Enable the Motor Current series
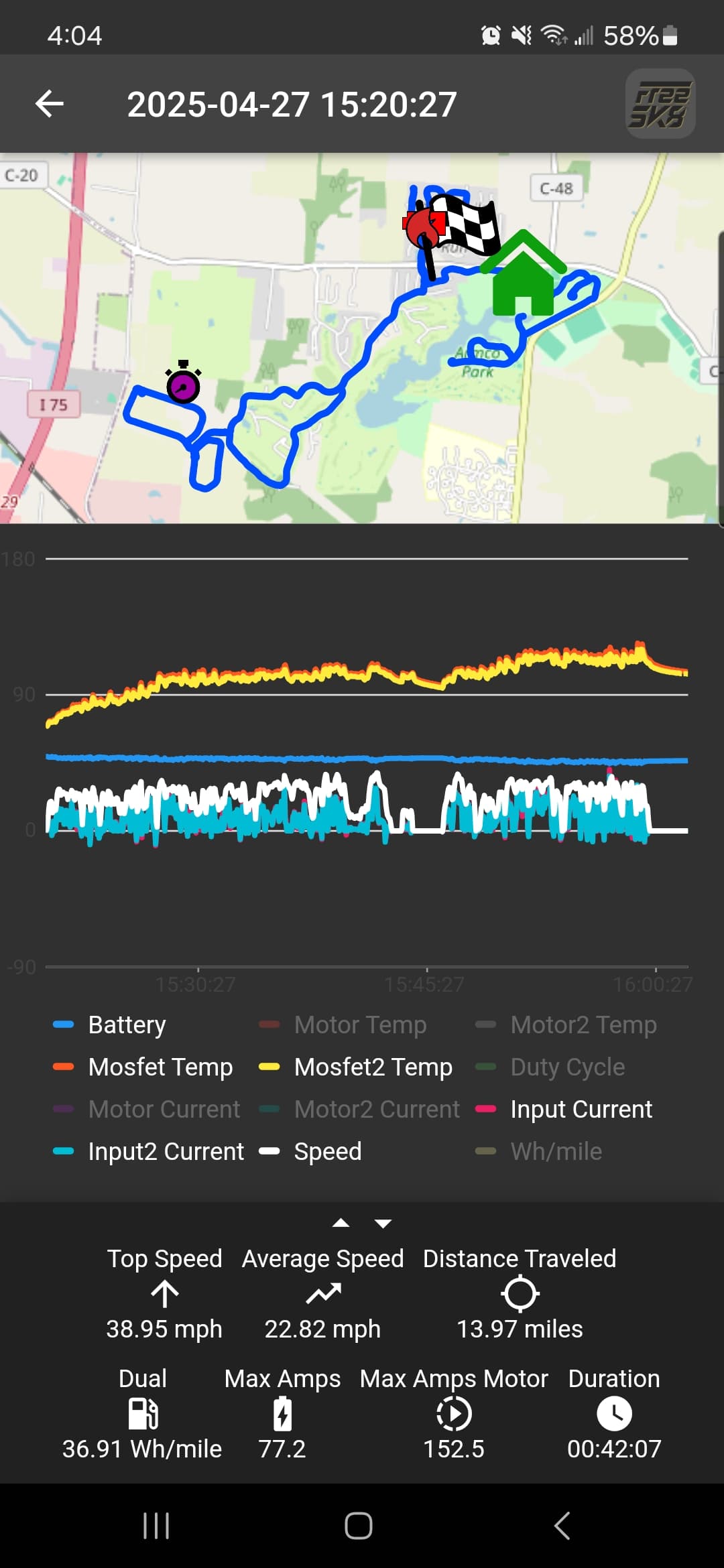The width and height of the screenshot is (724, 1568). (146, 1109)
